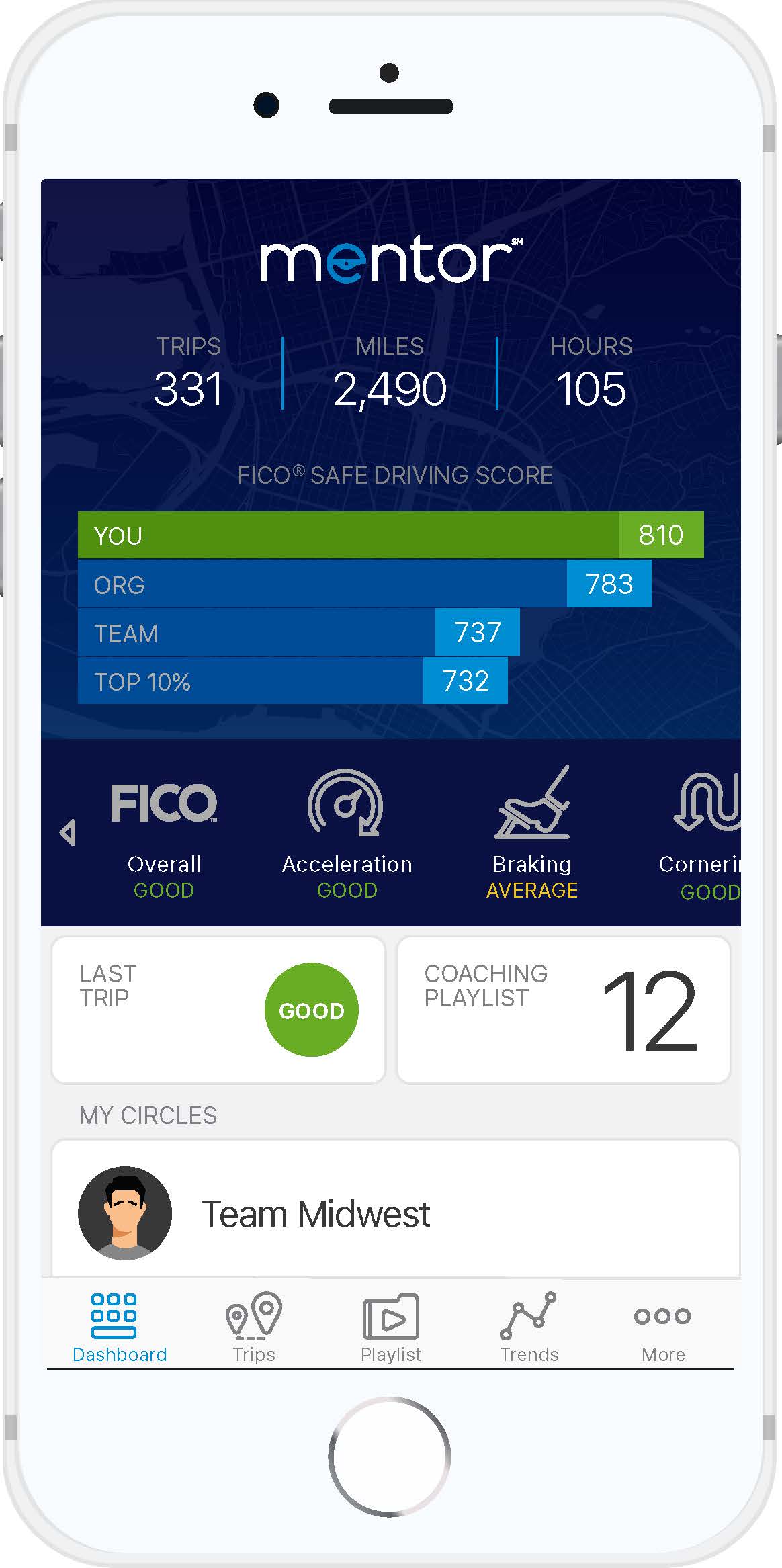The height and width of the screenshot is (1568, 782).
Task: Tap the left arrow beside FICO Overall
Action: coord(67,832)
